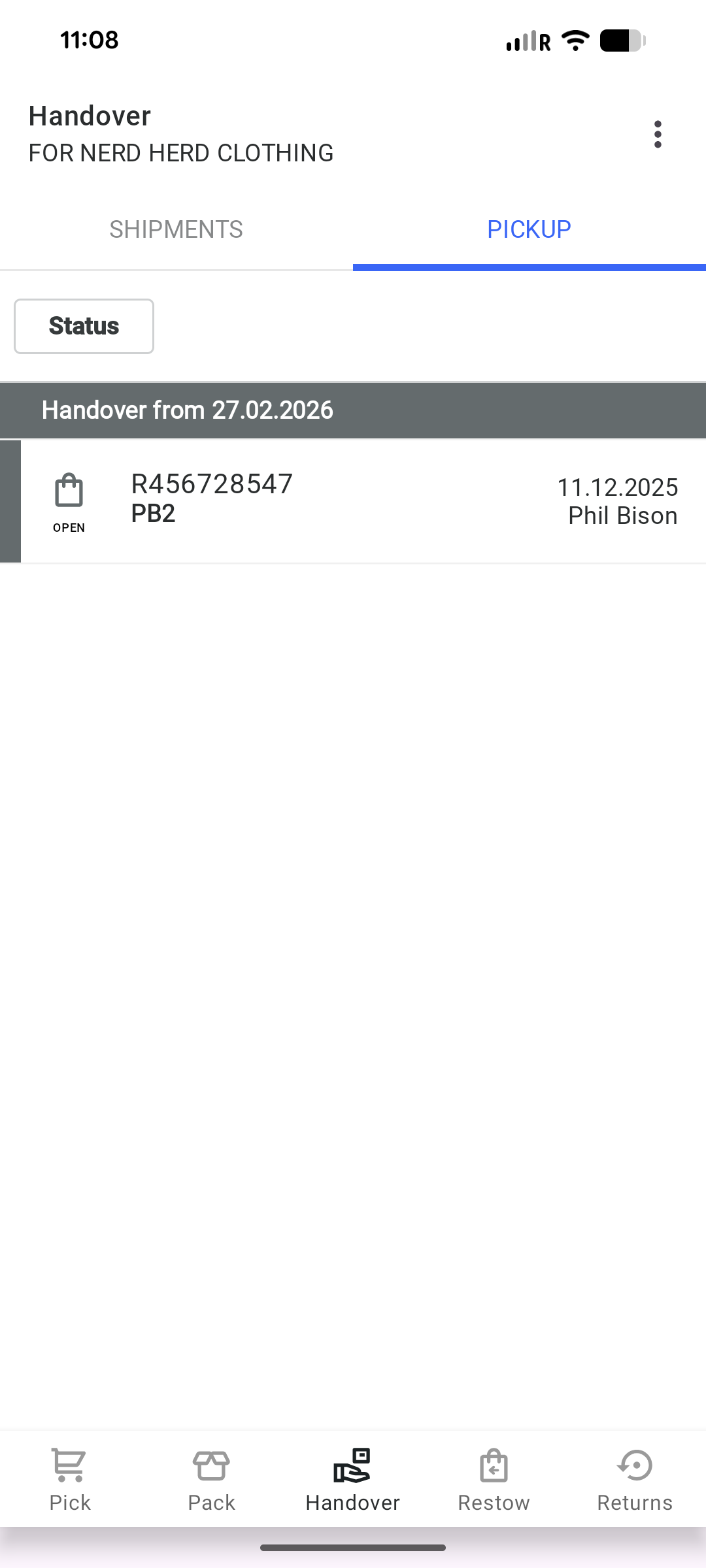This screenshot has height=1568, width=706.
Task: Open pickup order R456728547
Action: point(353,501)
